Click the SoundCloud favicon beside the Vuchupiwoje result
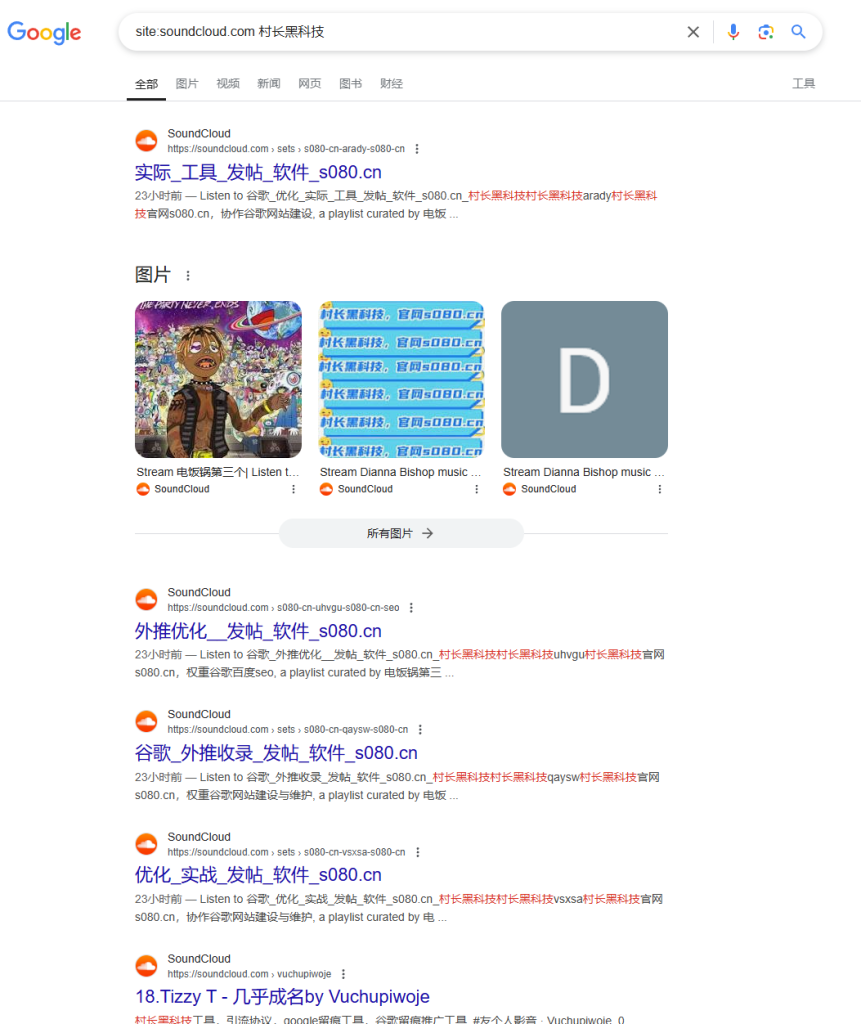Viewport: 861px width, 1024px height. coord(146,965)
